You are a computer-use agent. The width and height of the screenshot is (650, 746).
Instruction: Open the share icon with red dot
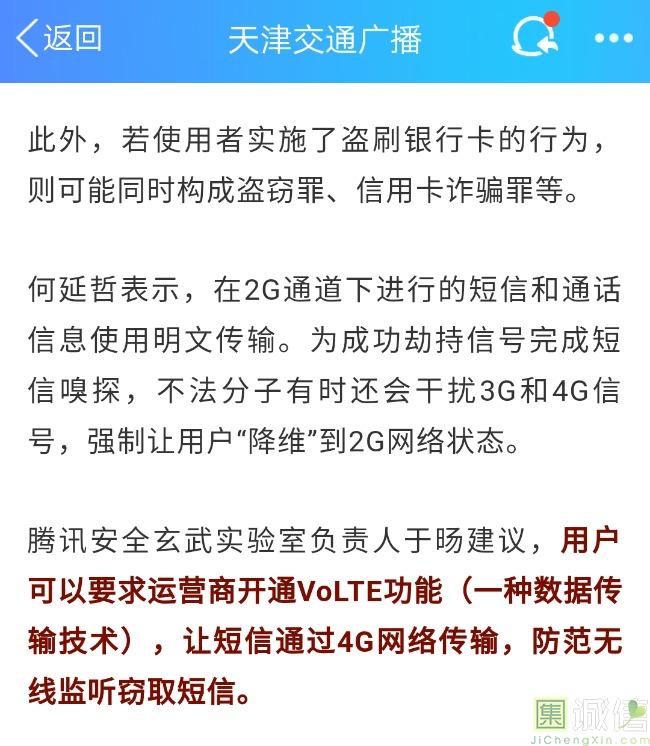pos(535,38)
